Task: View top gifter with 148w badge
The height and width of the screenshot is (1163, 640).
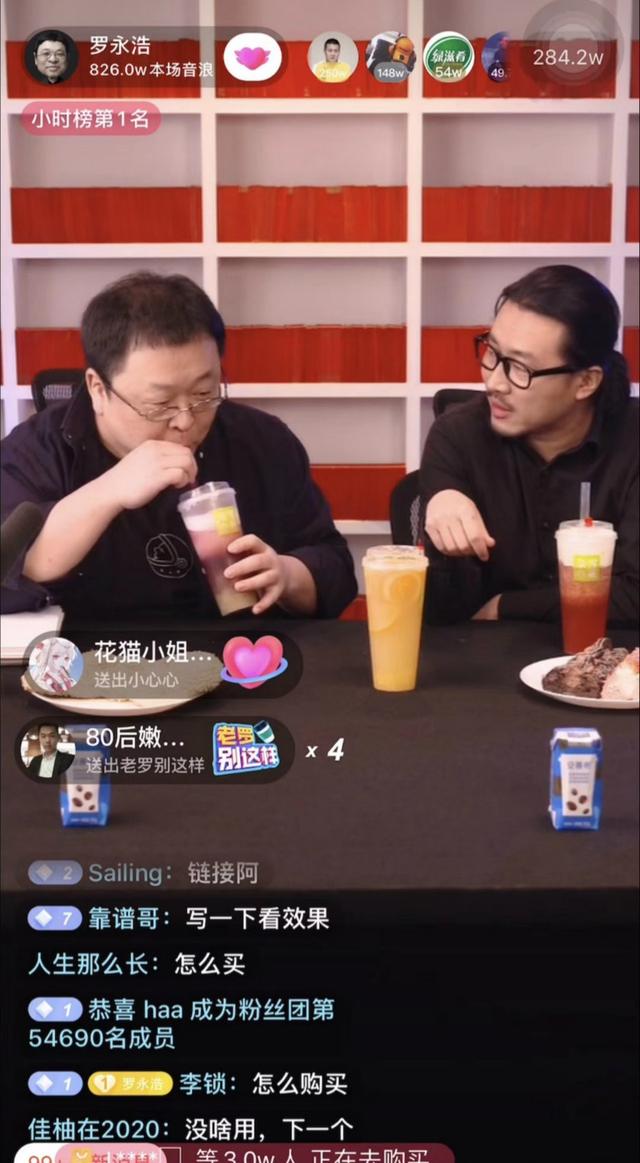Action: click(x=390, y=57)
